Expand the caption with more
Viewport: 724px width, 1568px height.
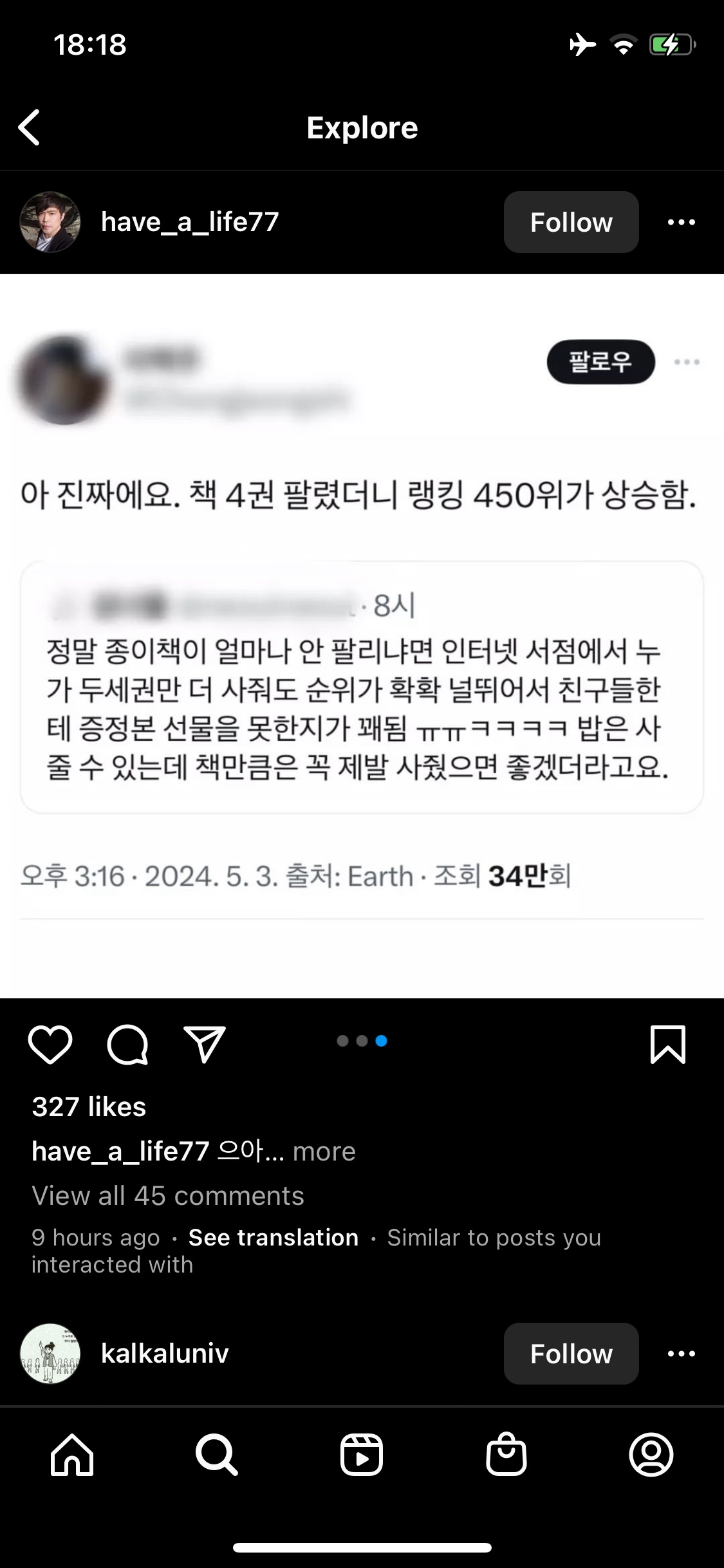324,1151
